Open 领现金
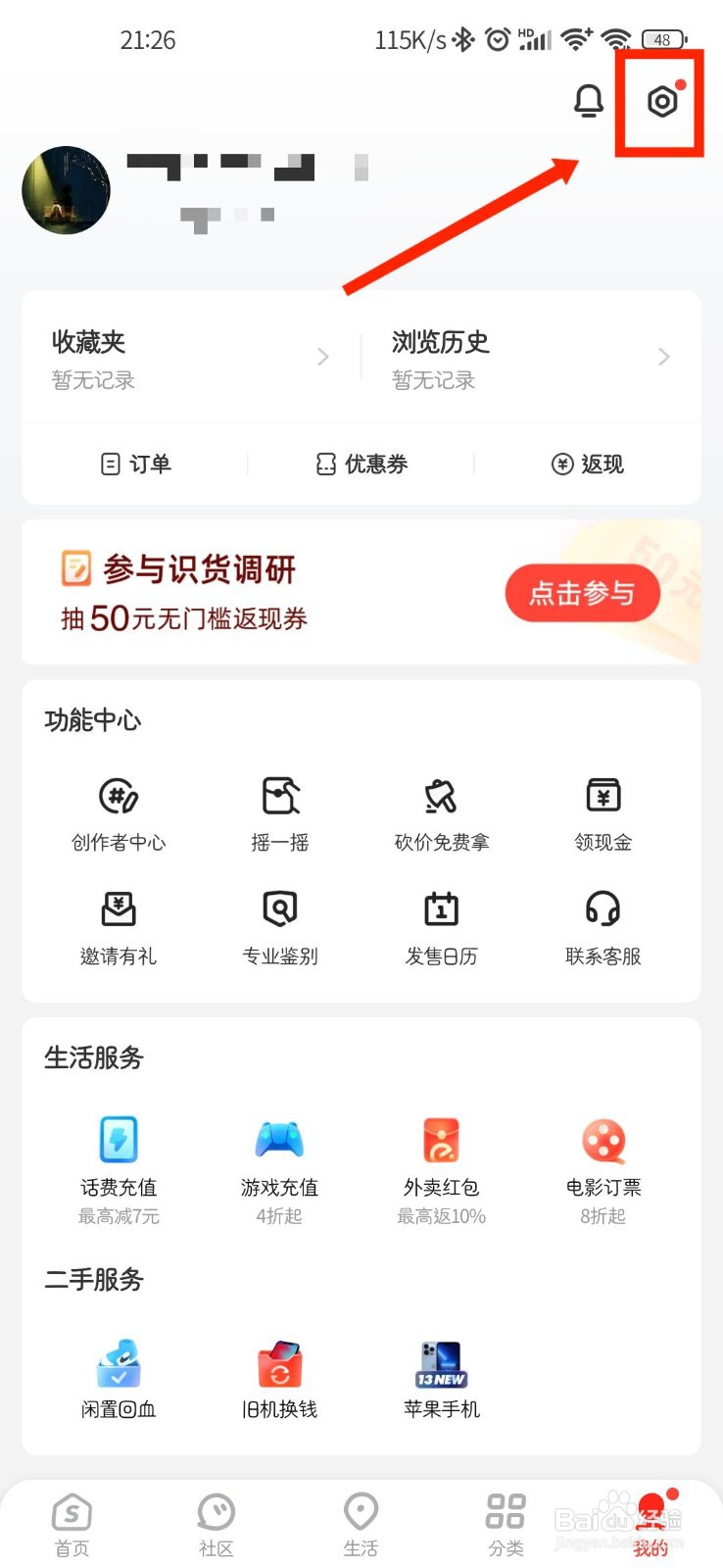The height and width of the screenshot is (1568, 723). [x=603, y=814]
